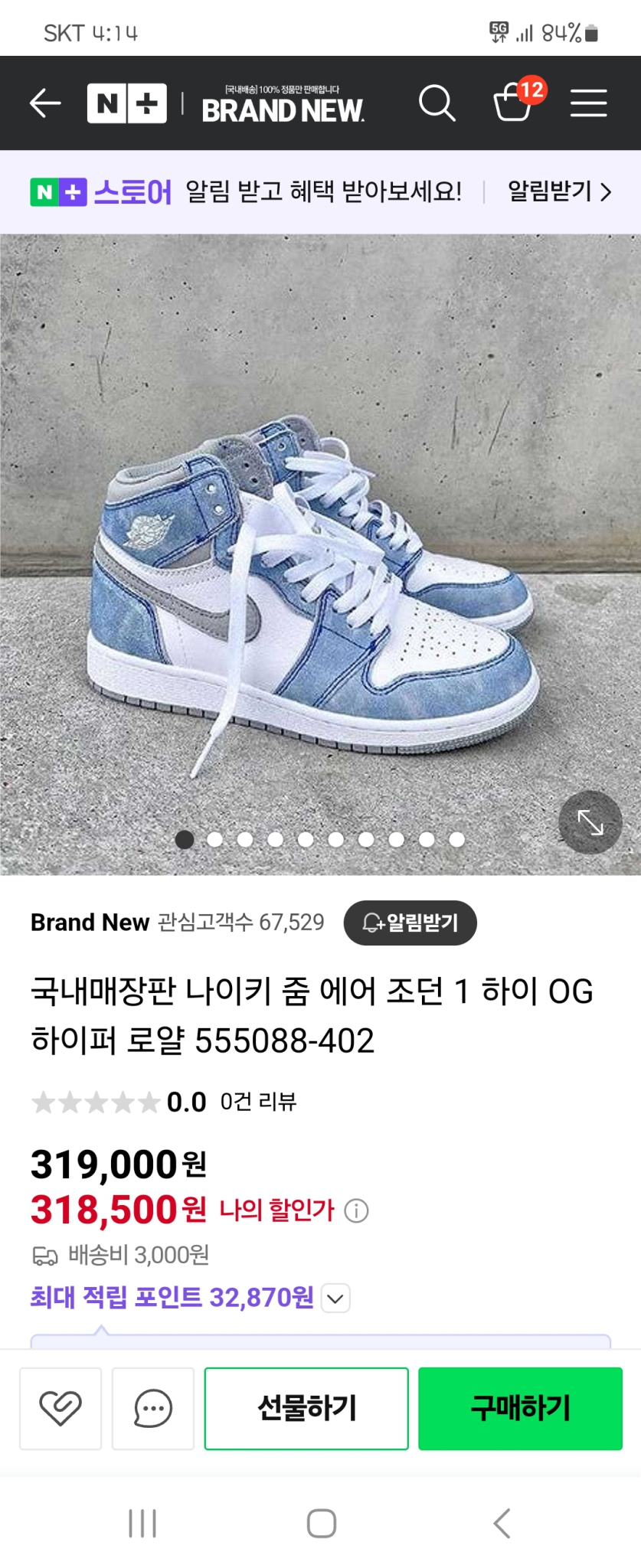641x1568 pixels.
Task: Tap the back arrow at top left
Action: click(x=44, y=103)
